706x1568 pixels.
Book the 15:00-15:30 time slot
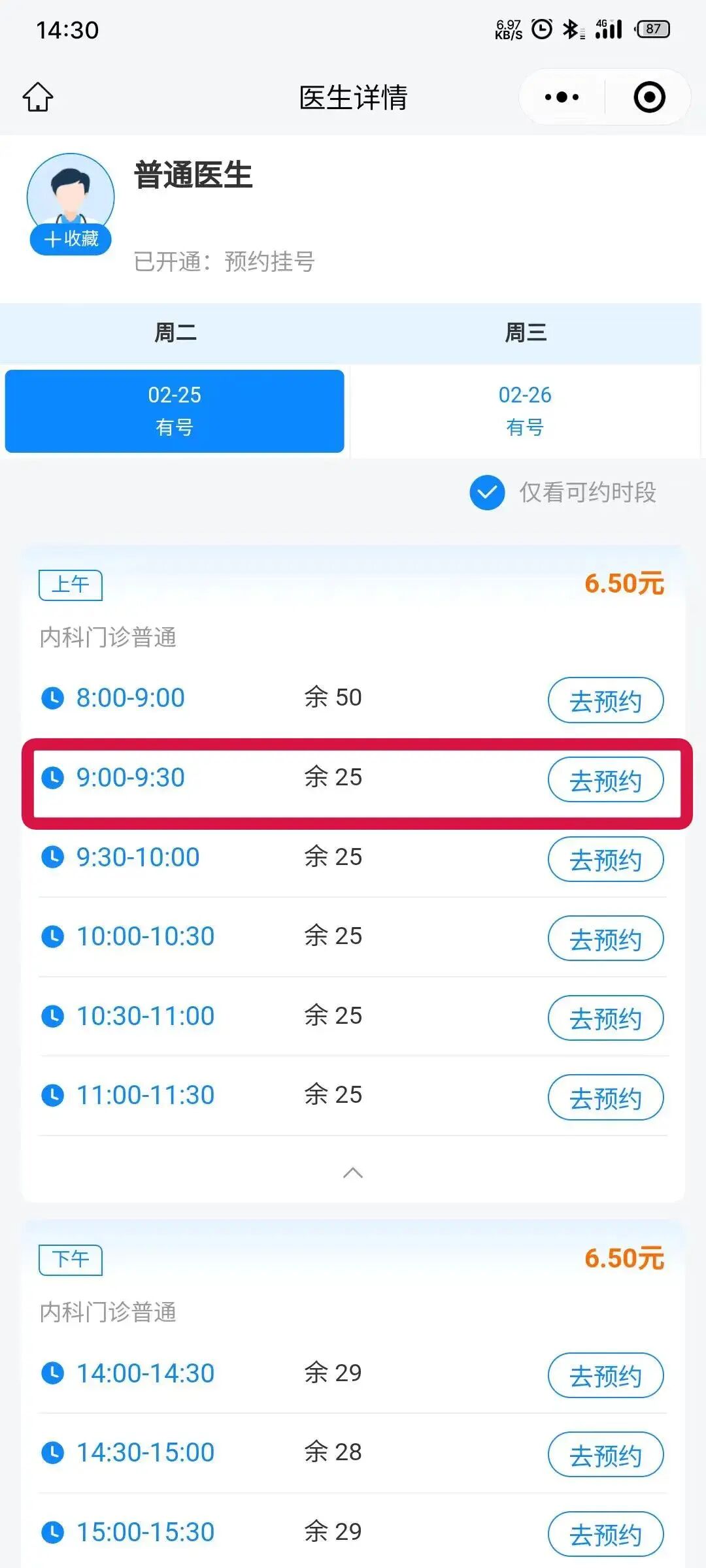(x=605, y=1535)
